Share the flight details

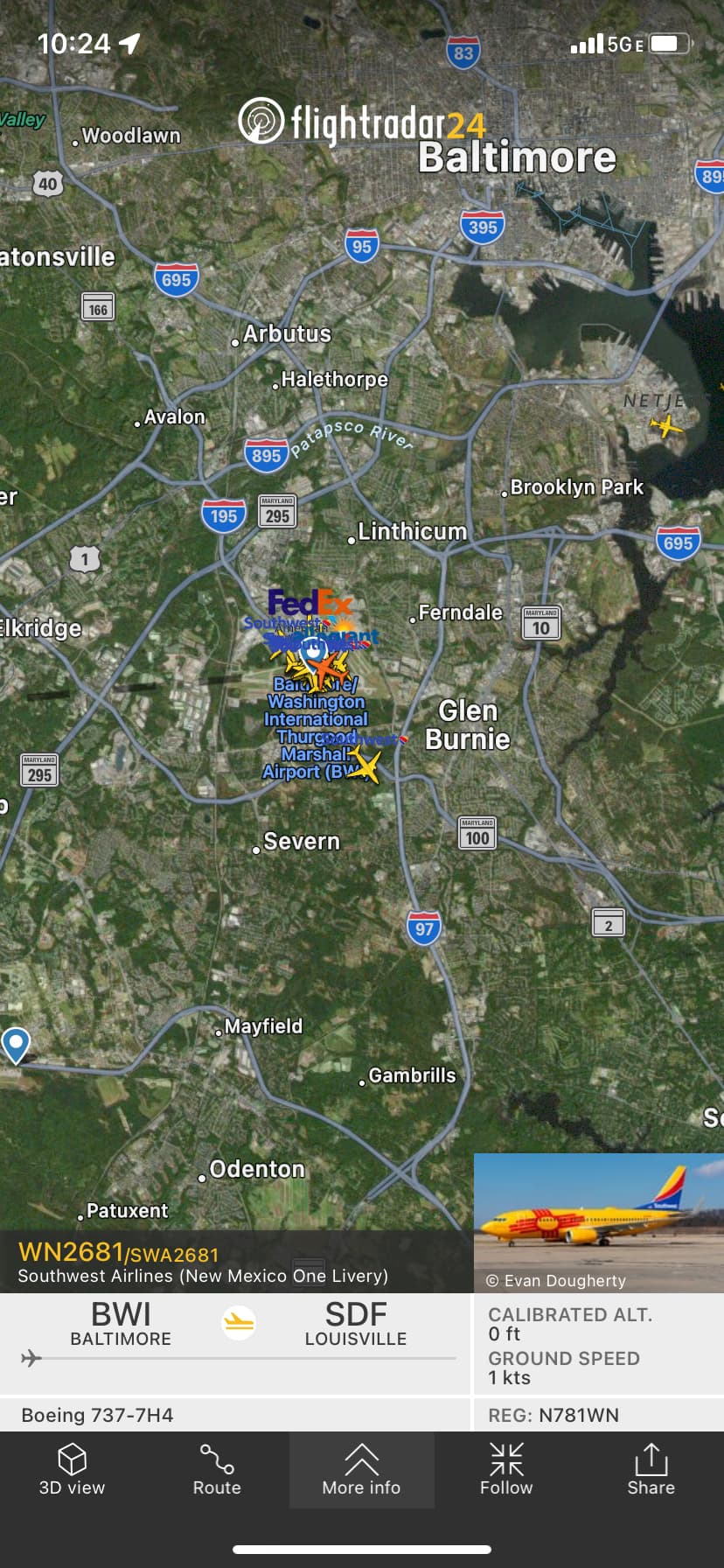pyautogui.click(x=651, y=1469)
